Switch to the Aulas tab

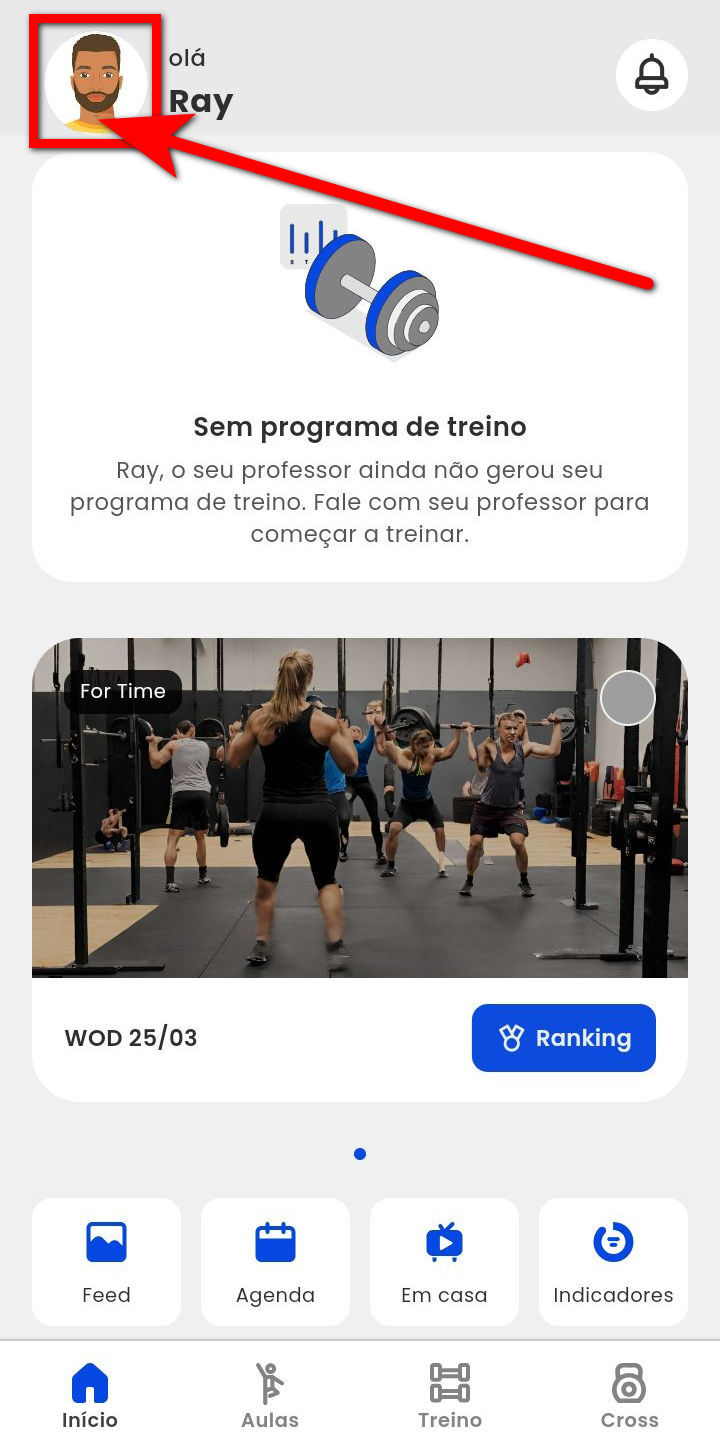pos(270,1396)
